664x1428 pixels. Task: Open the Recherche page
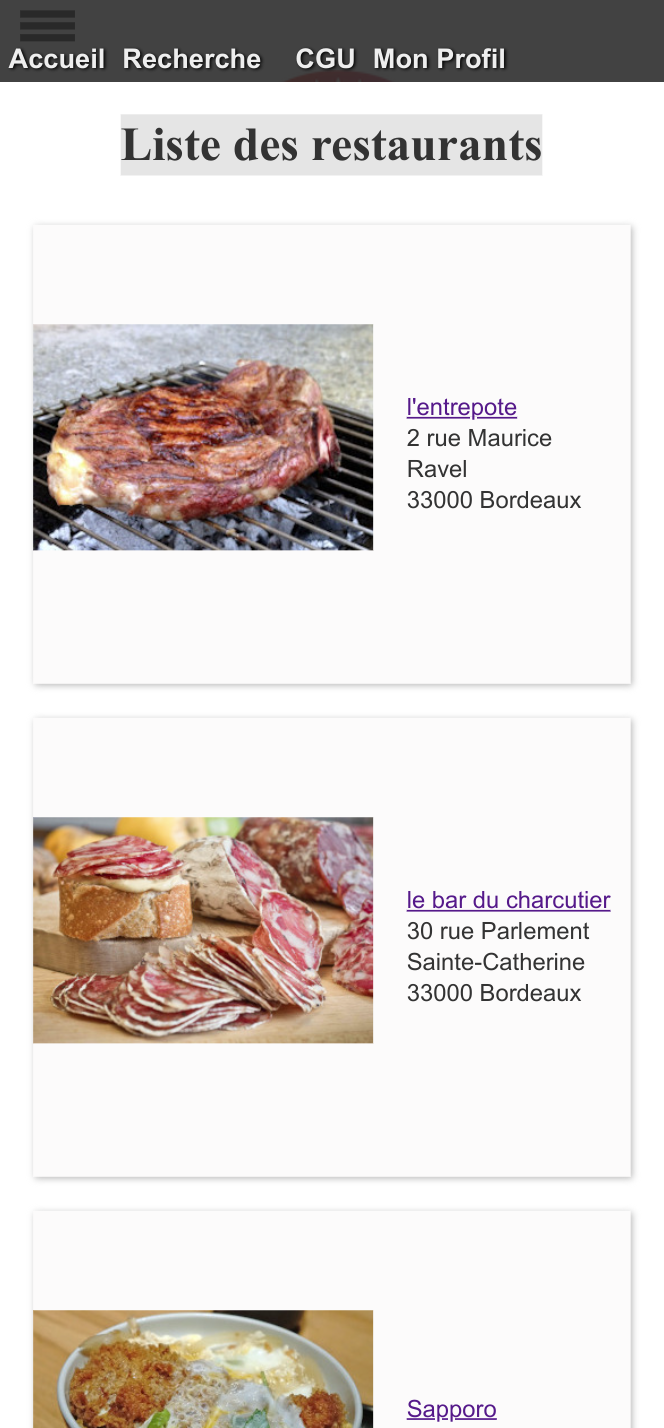[191, 59]
